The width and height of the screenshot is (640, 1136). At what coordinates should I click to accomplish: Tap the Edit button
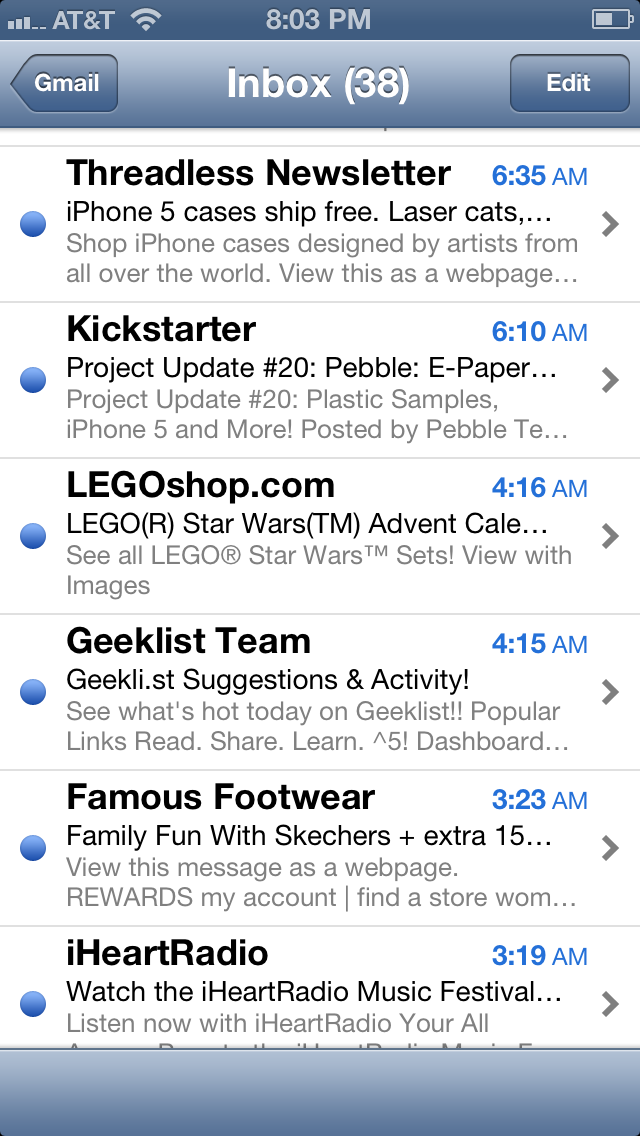tap(569, 83)
